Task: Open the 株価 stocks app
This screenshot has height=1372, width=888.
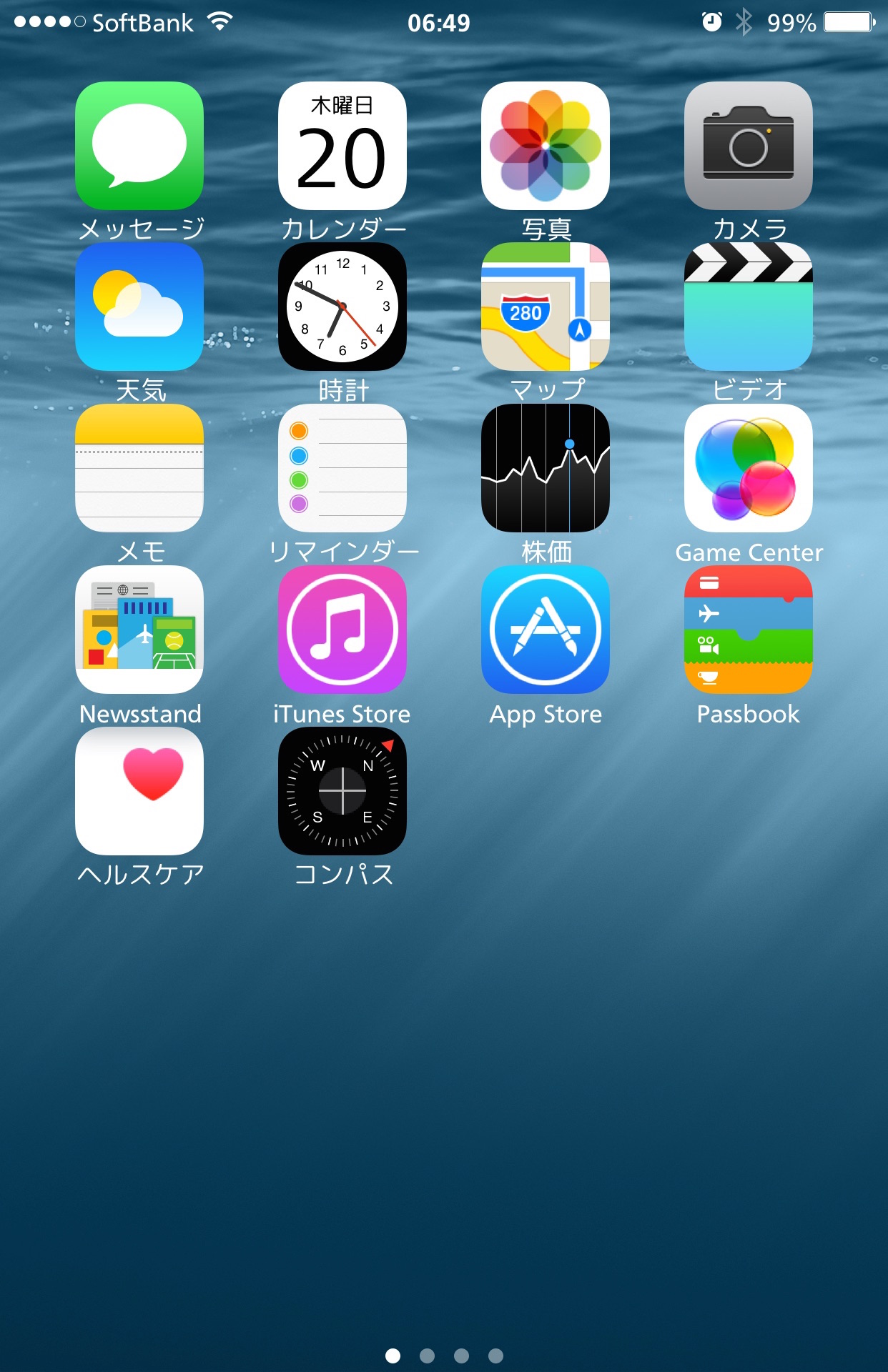Action: (x=546, y=468)
